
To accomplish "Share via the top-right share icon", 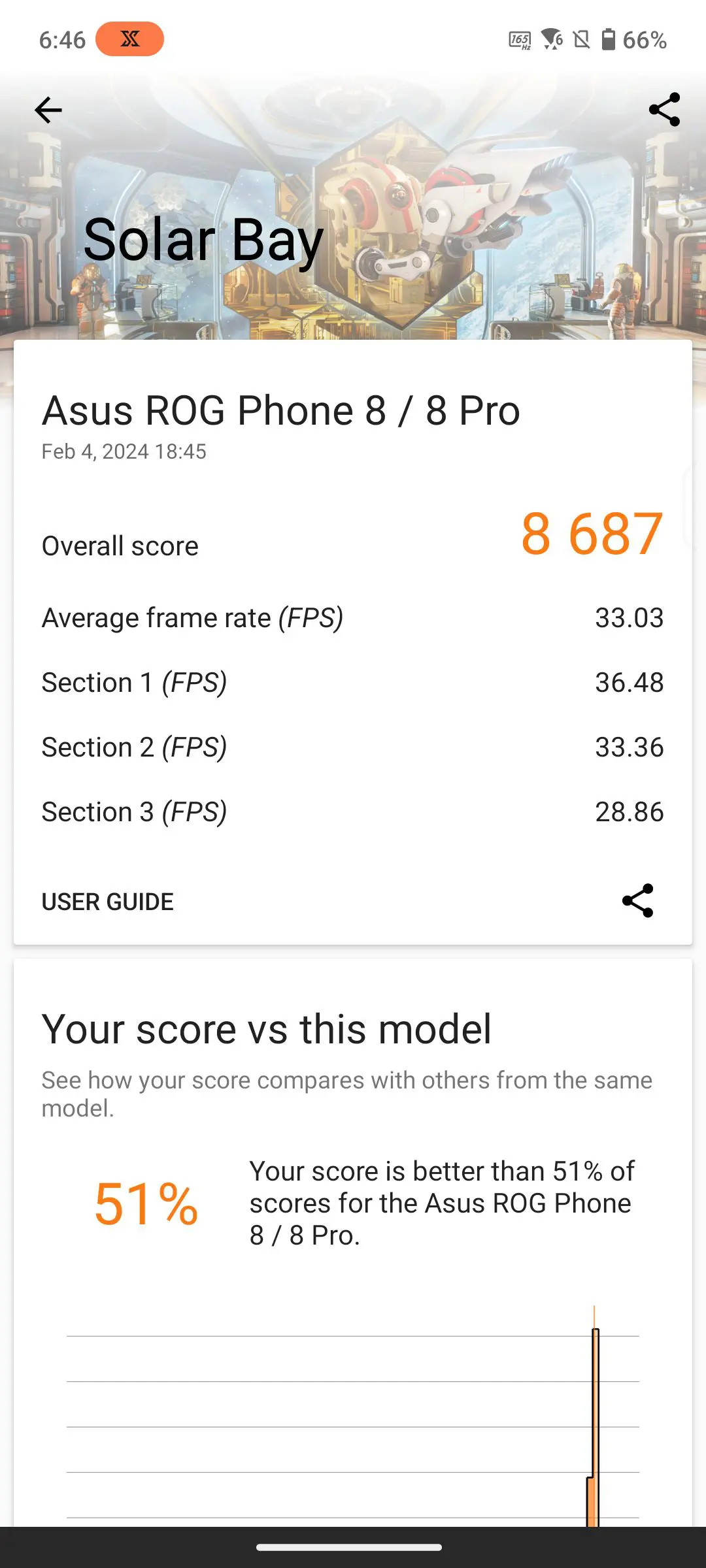I will (664, 110).
